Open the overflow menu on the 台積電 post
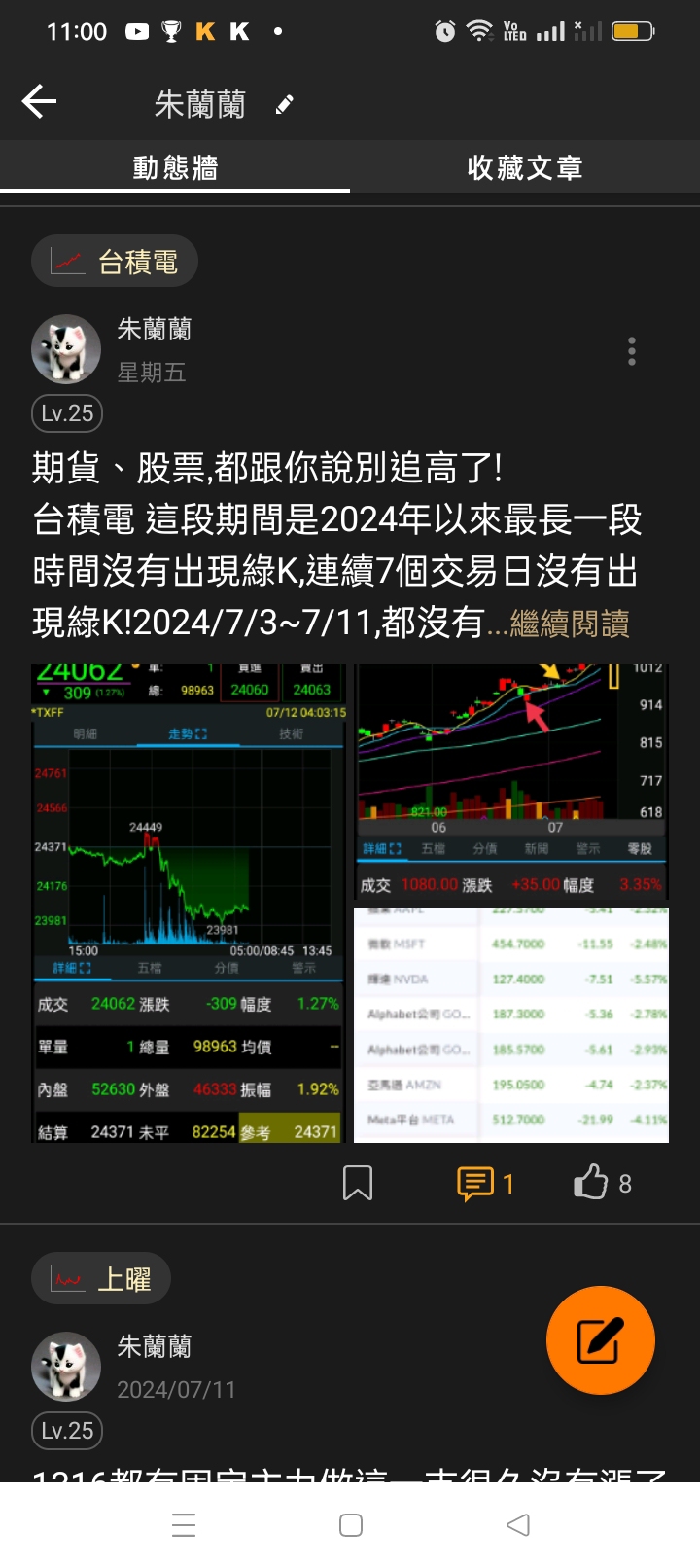The image size is (700, 1568). pyautogui.click(x=632, y=351)
